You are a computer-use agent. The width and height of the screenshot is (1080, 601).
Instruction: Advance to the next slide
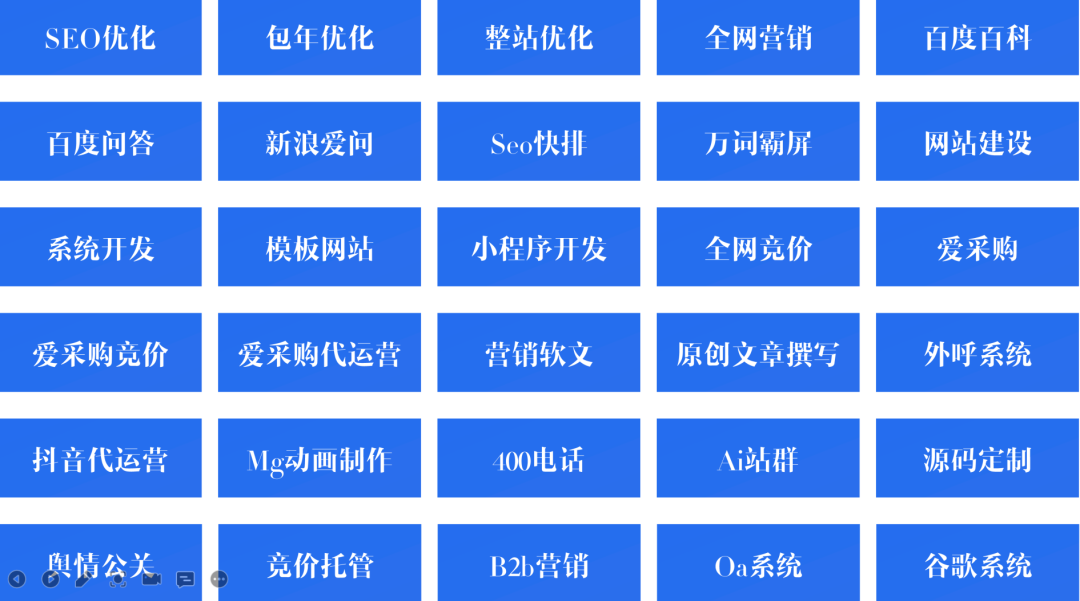(x=50, y=579)
